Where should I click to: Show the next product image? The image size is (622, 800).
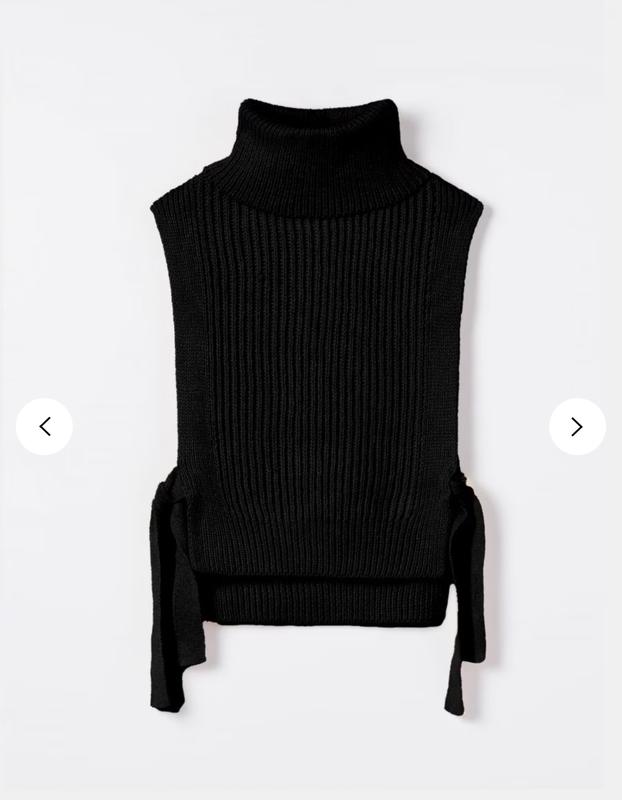[x=577, y=427]
